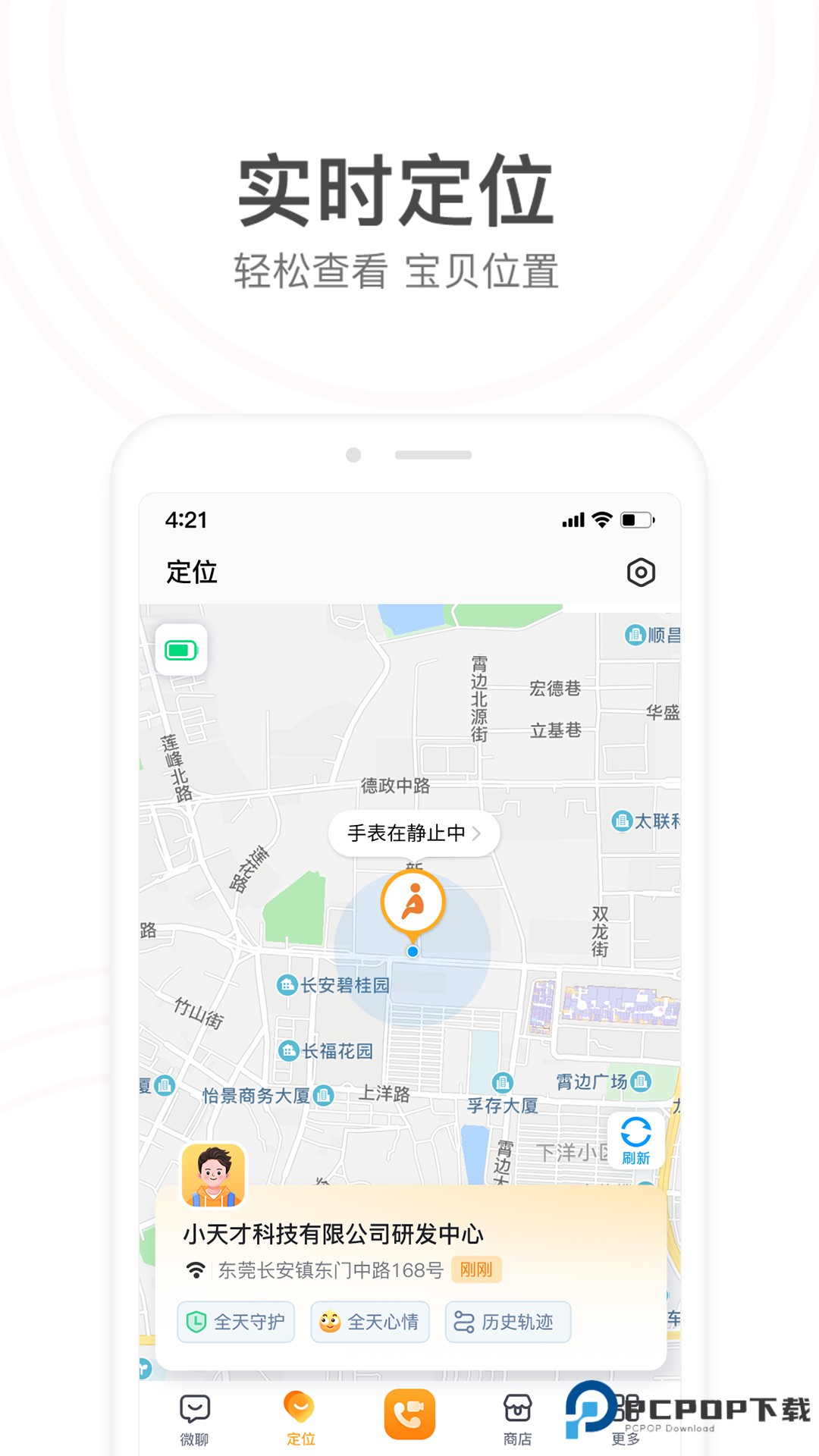The image size is (819, 1456).
Task: Tap the 历史轨迹 history button
Action: coord(507,1321)
